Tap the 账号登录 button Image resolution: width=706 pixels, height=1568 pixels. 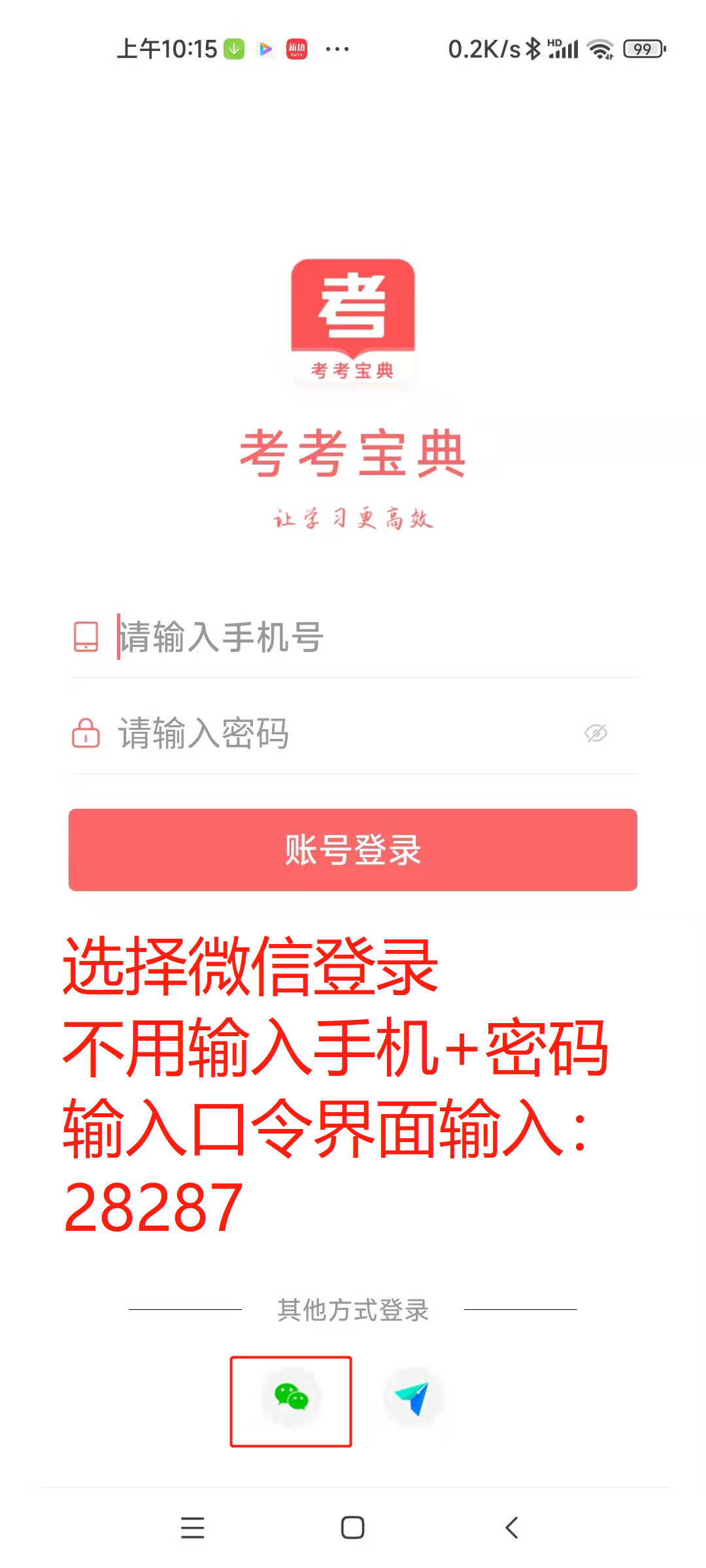tap(353, 849)
